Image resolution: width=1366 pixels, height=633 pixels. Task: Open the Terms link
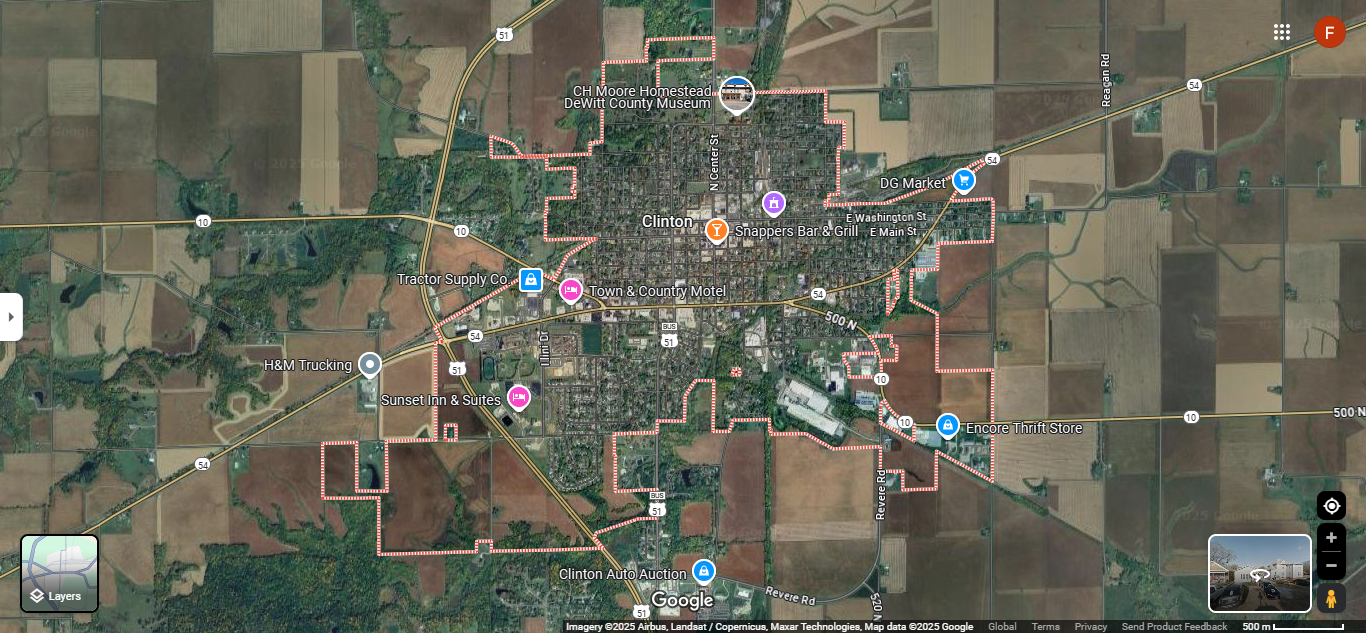pos(1045,627)
